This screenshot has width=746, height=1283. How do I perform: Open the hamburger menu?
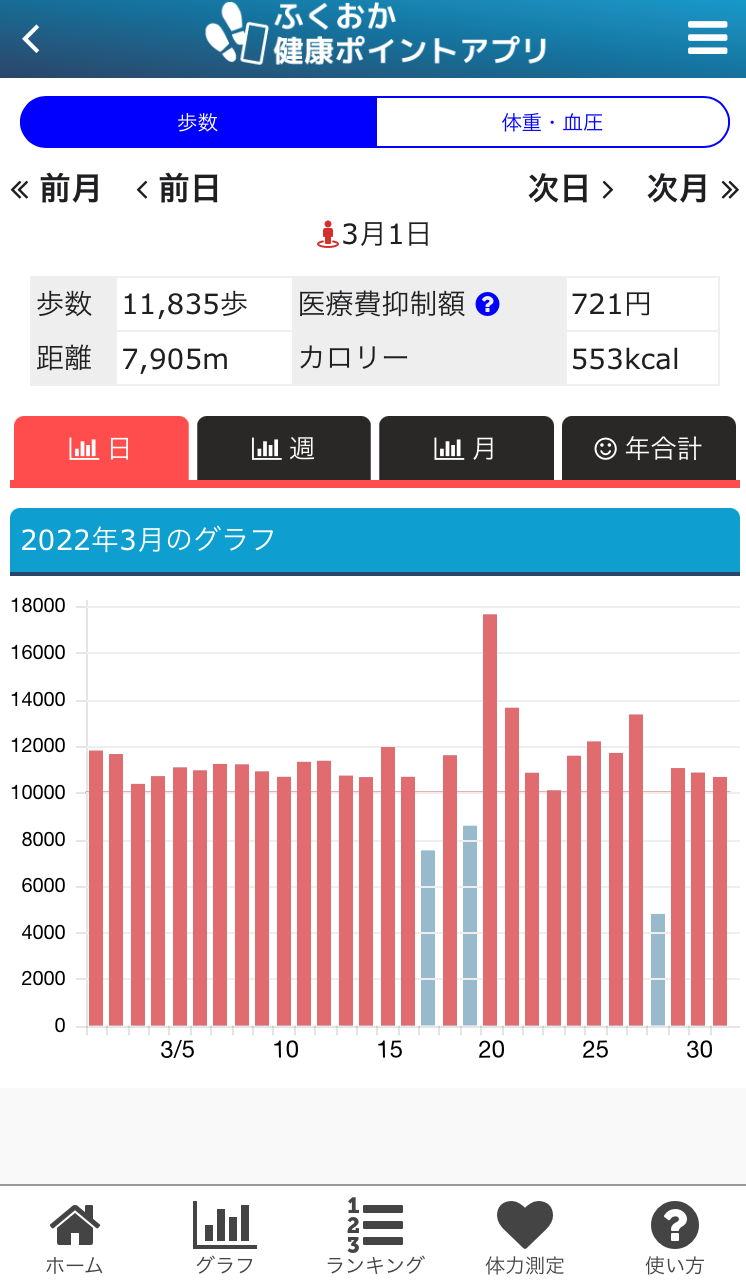point(707,38)
